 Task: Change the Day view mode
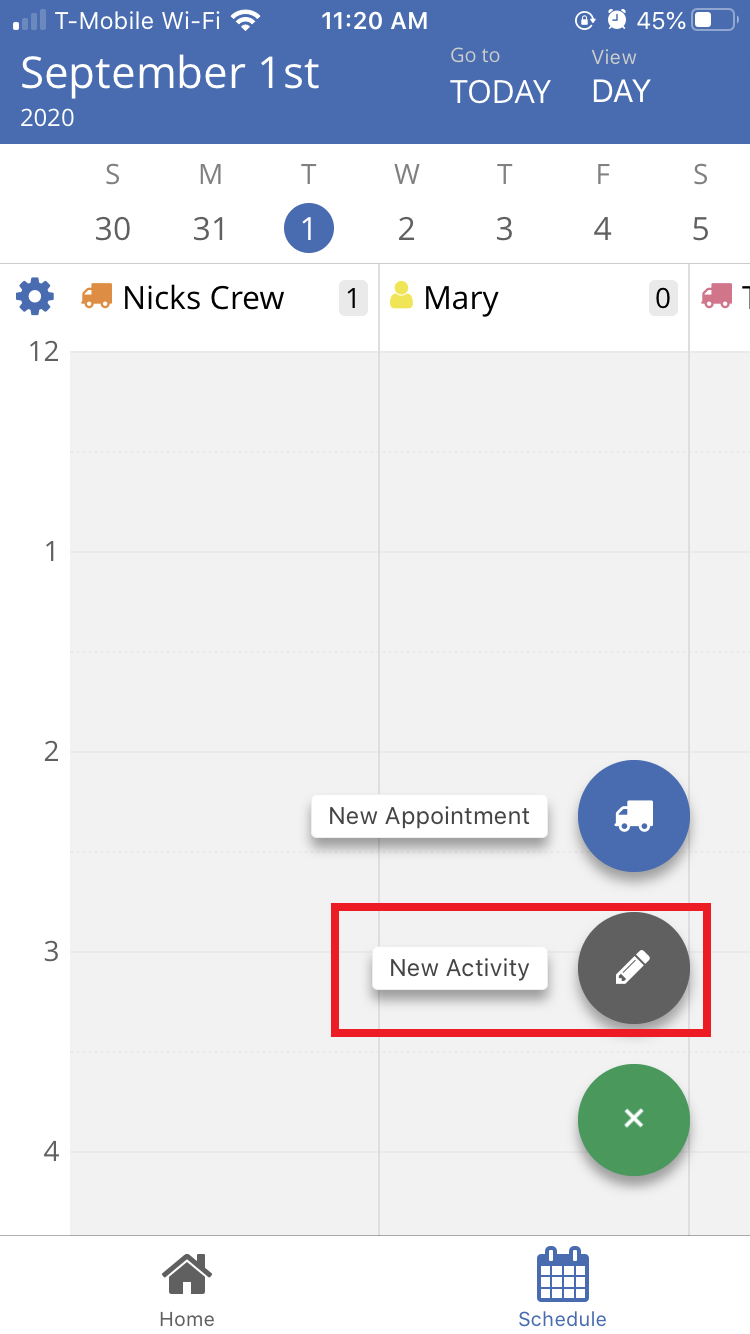(621, 78)
